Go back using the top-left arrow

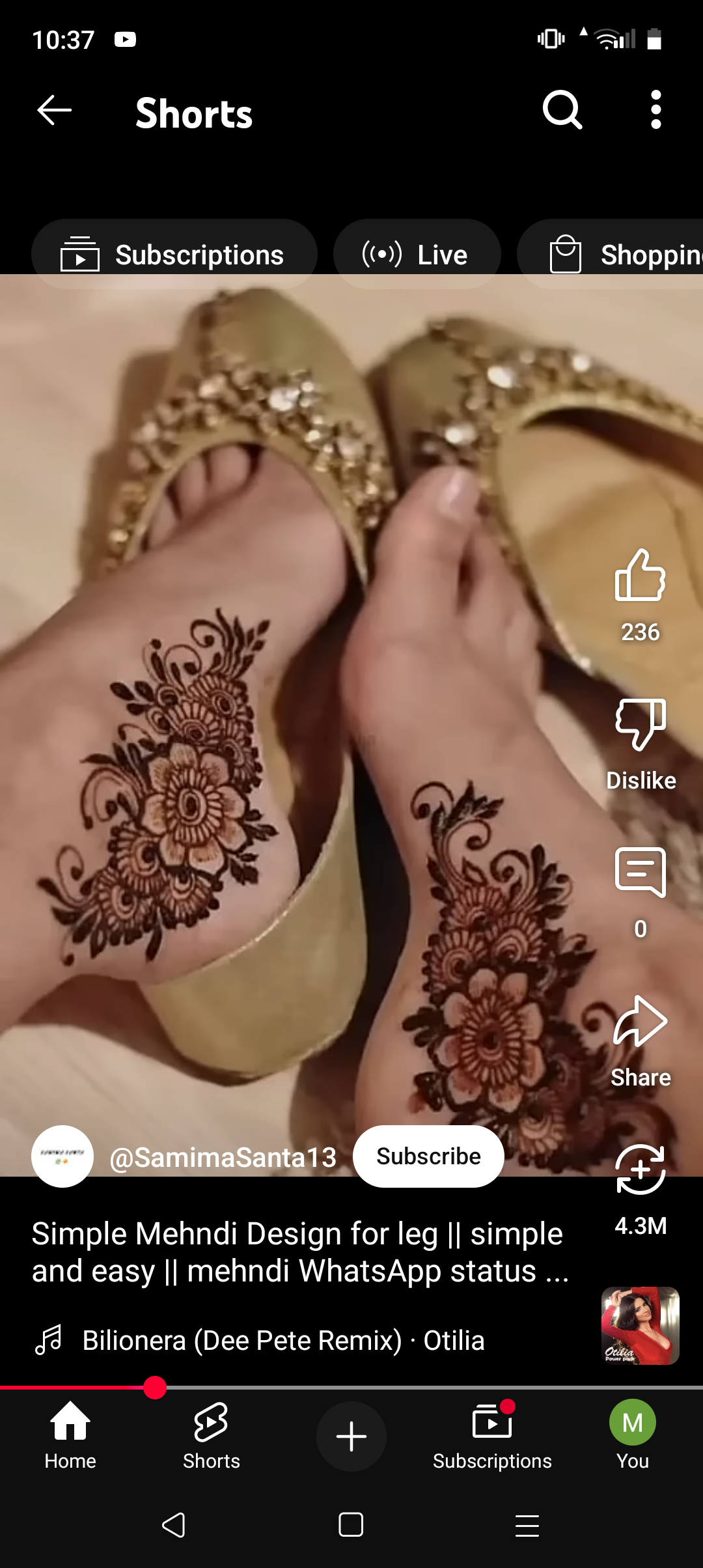[55, 110]
